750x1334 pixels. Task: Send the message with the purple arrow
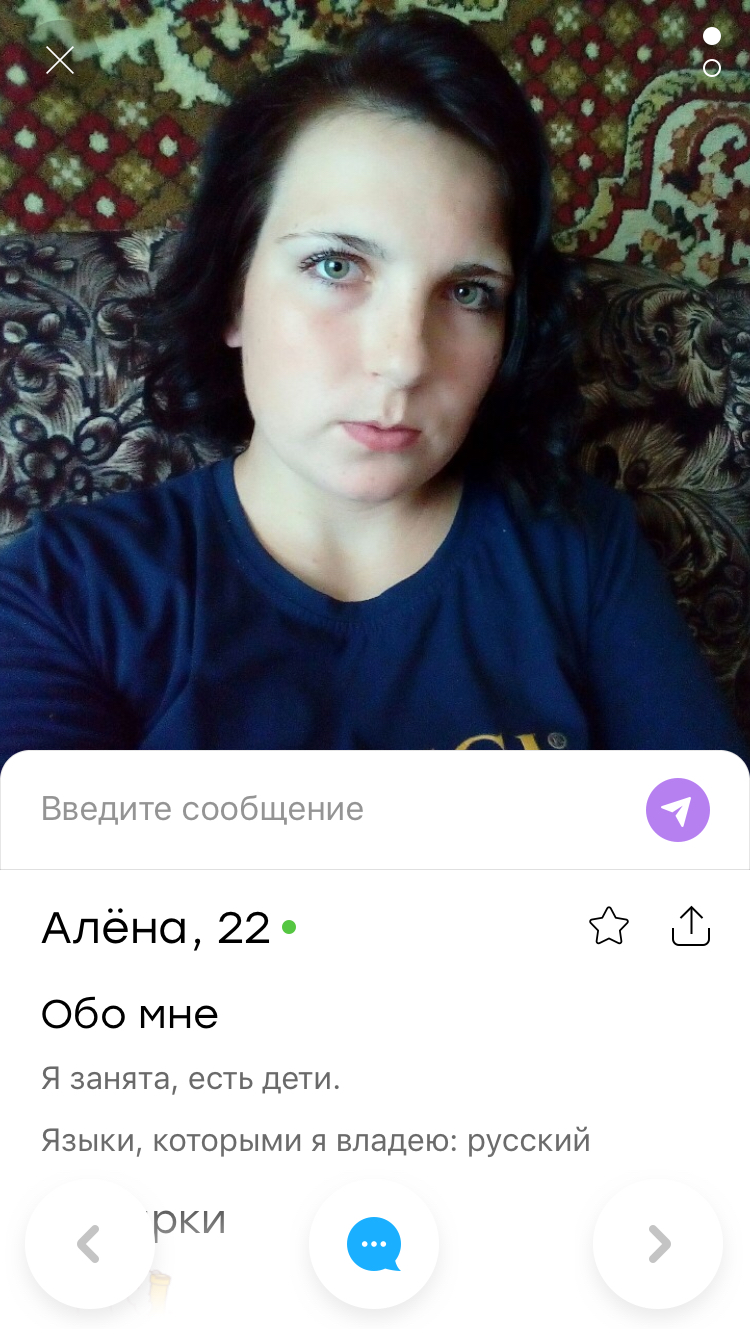click(677, 810)
